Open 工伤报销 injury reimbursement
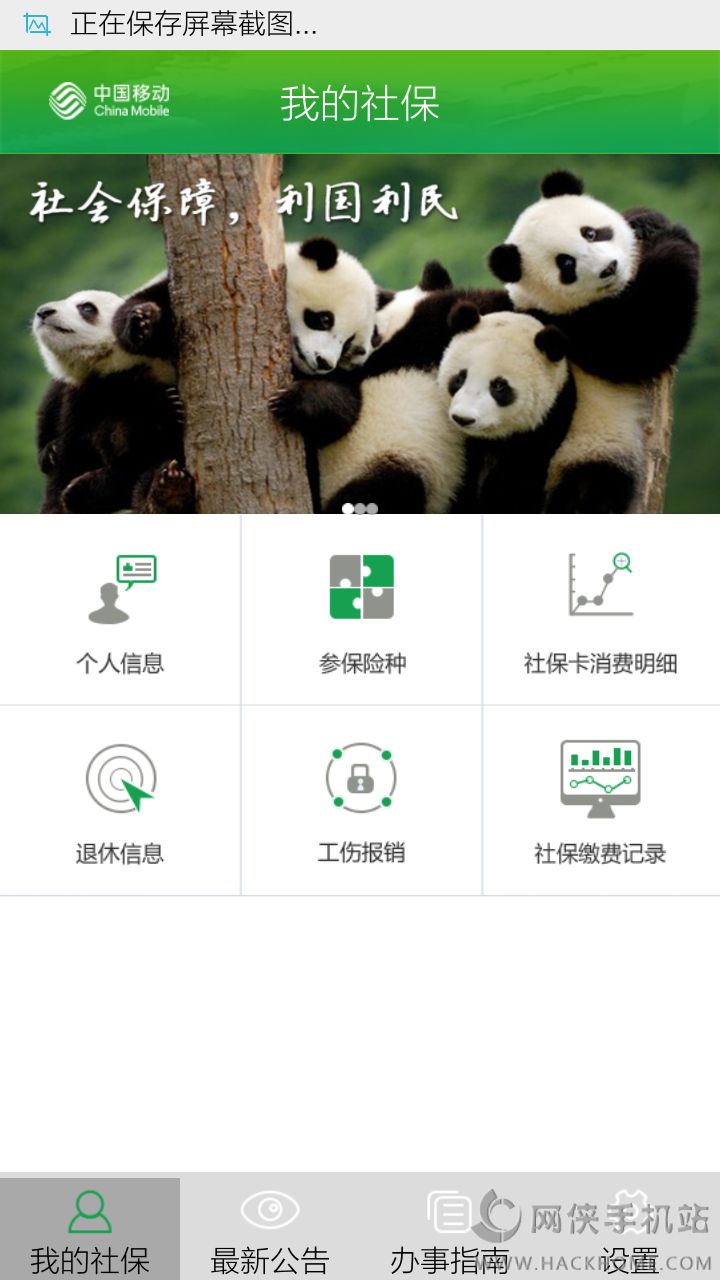Viewport: 720px width, 1280px height. (361, 800)
